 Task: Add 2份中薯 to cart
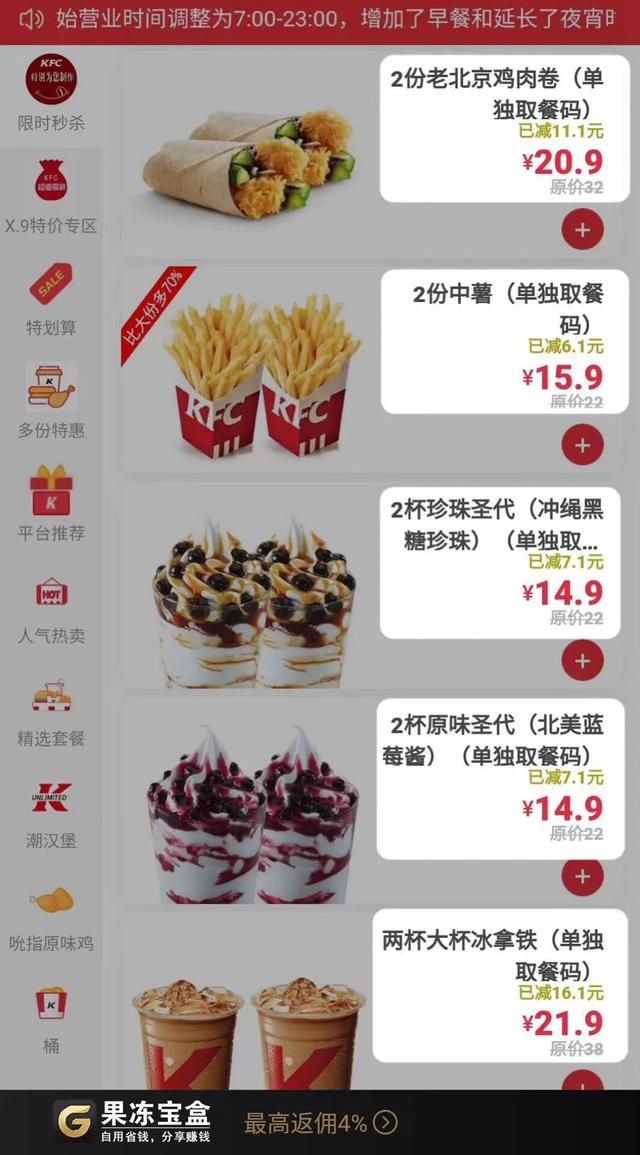point(582,444)
